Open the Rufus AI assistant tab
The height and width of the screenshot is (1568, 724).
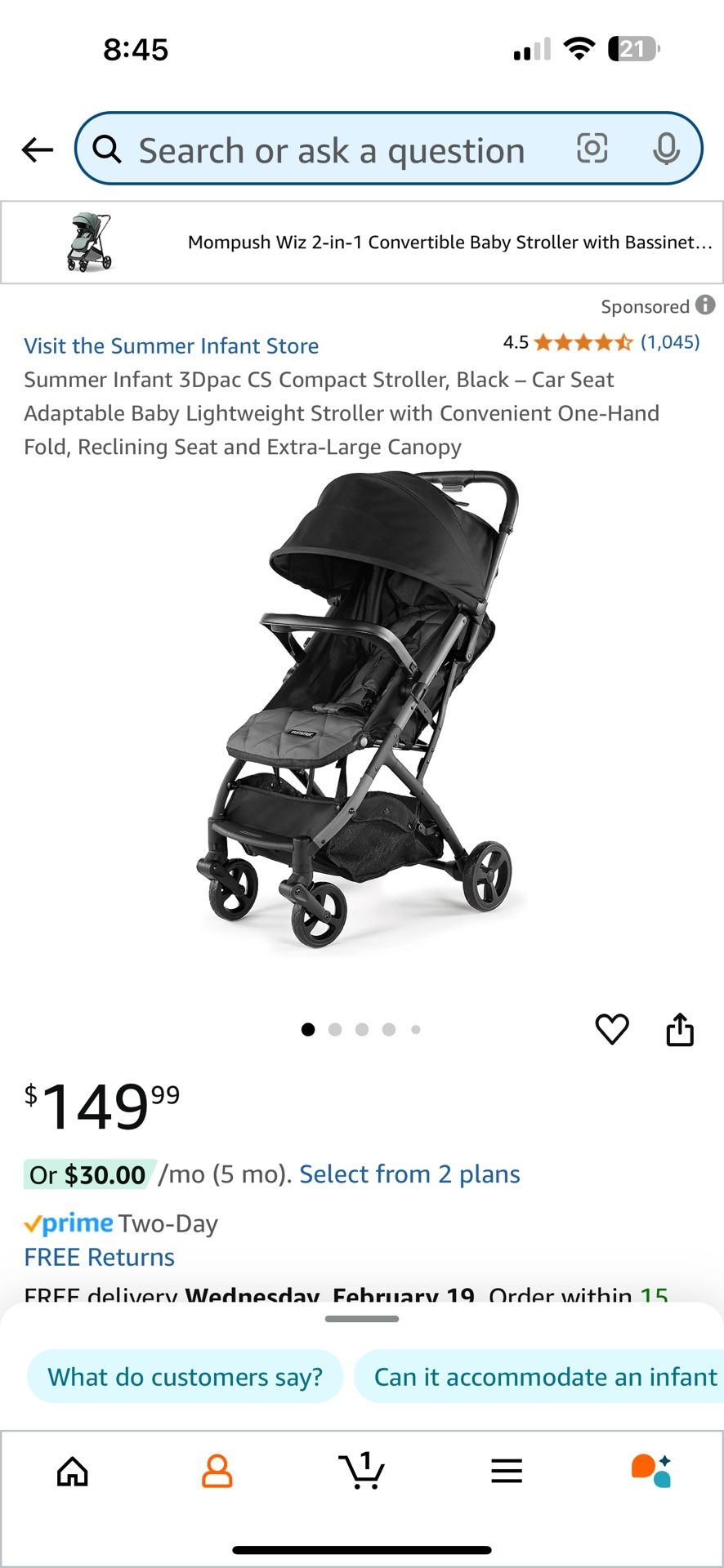tap(651, 1472)
